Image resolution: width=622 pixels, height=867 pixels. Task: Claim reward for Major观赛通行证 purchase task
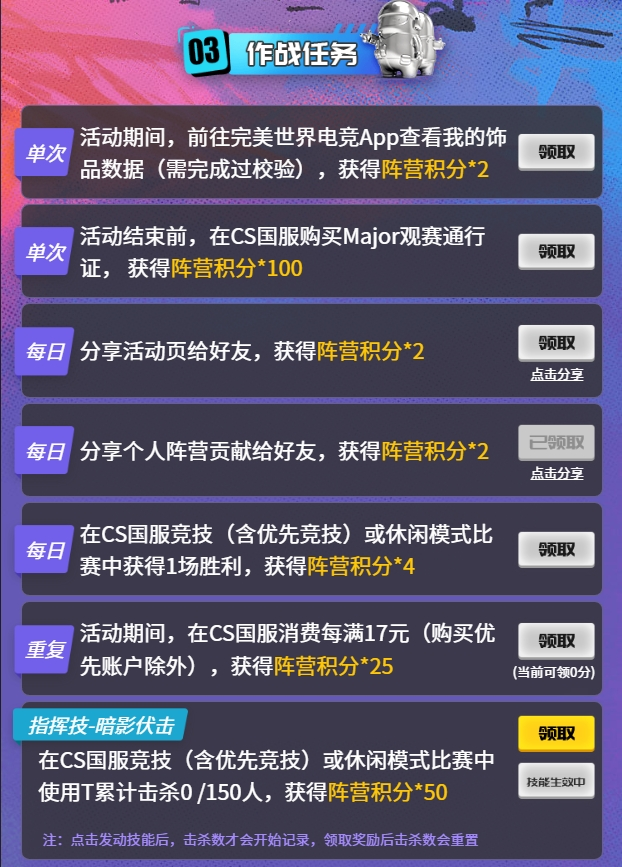pos(556,251)
